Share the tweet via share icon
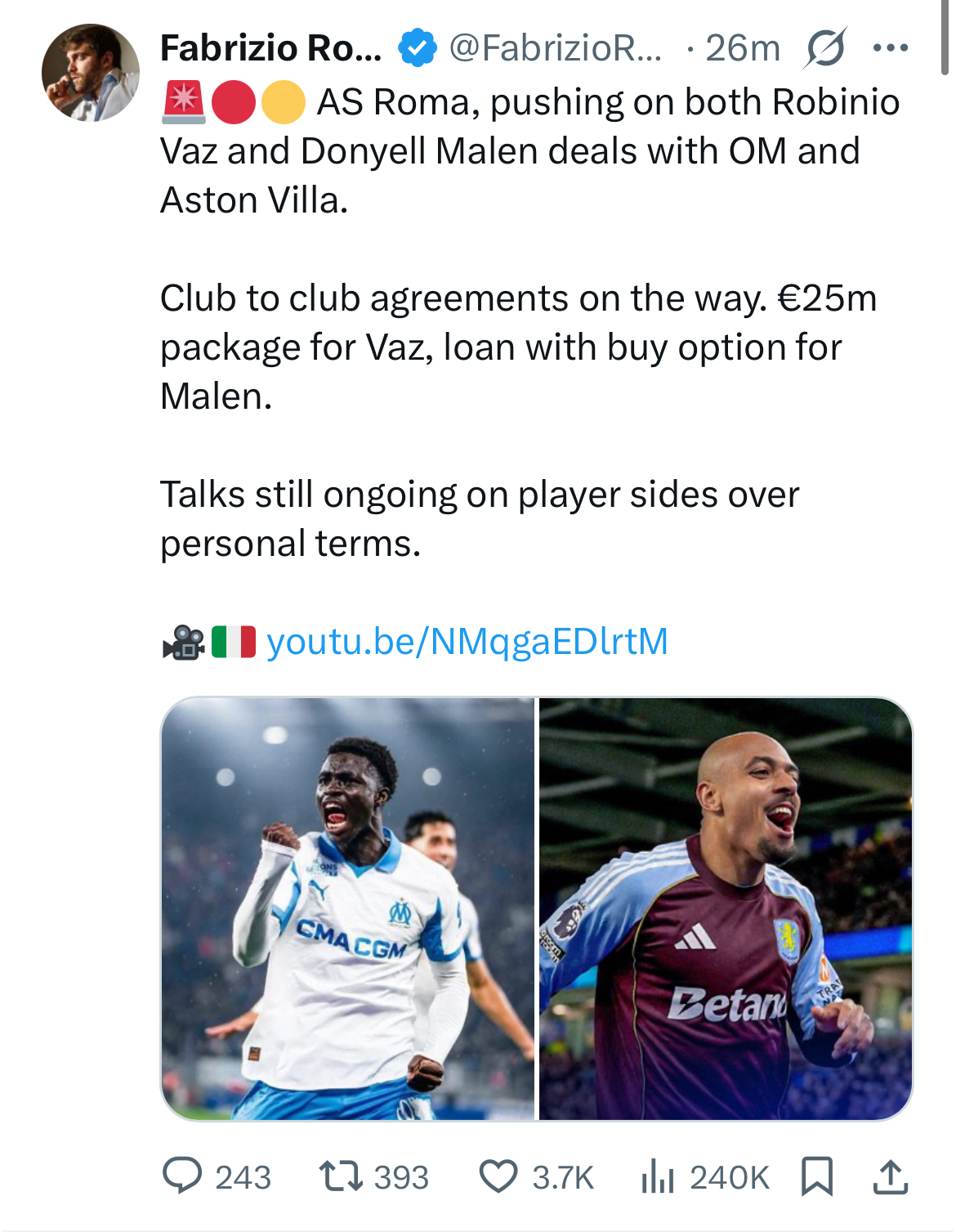The image size is (956, 1232). coord(890,1176)
